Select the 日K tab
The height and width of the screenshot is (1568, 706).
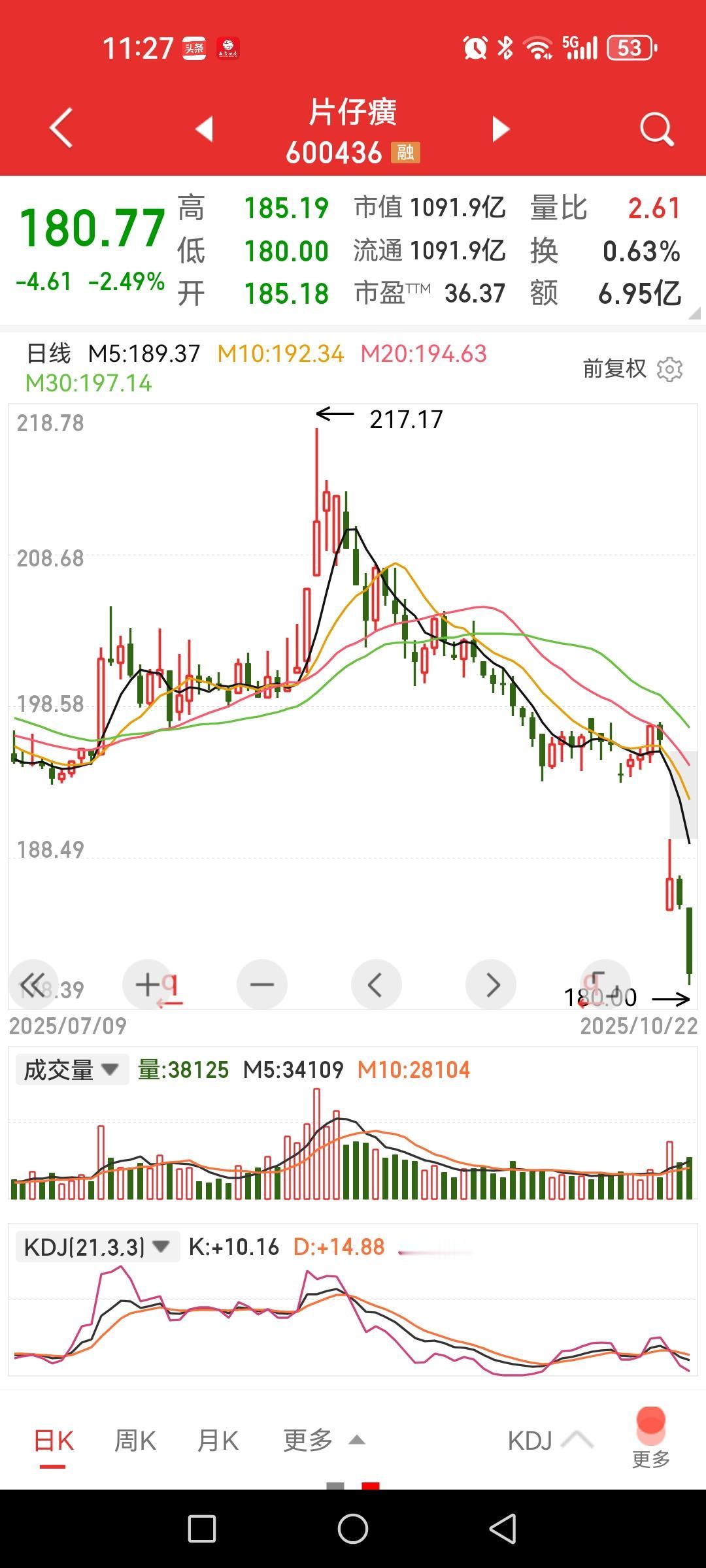(x=54, y=1441)
